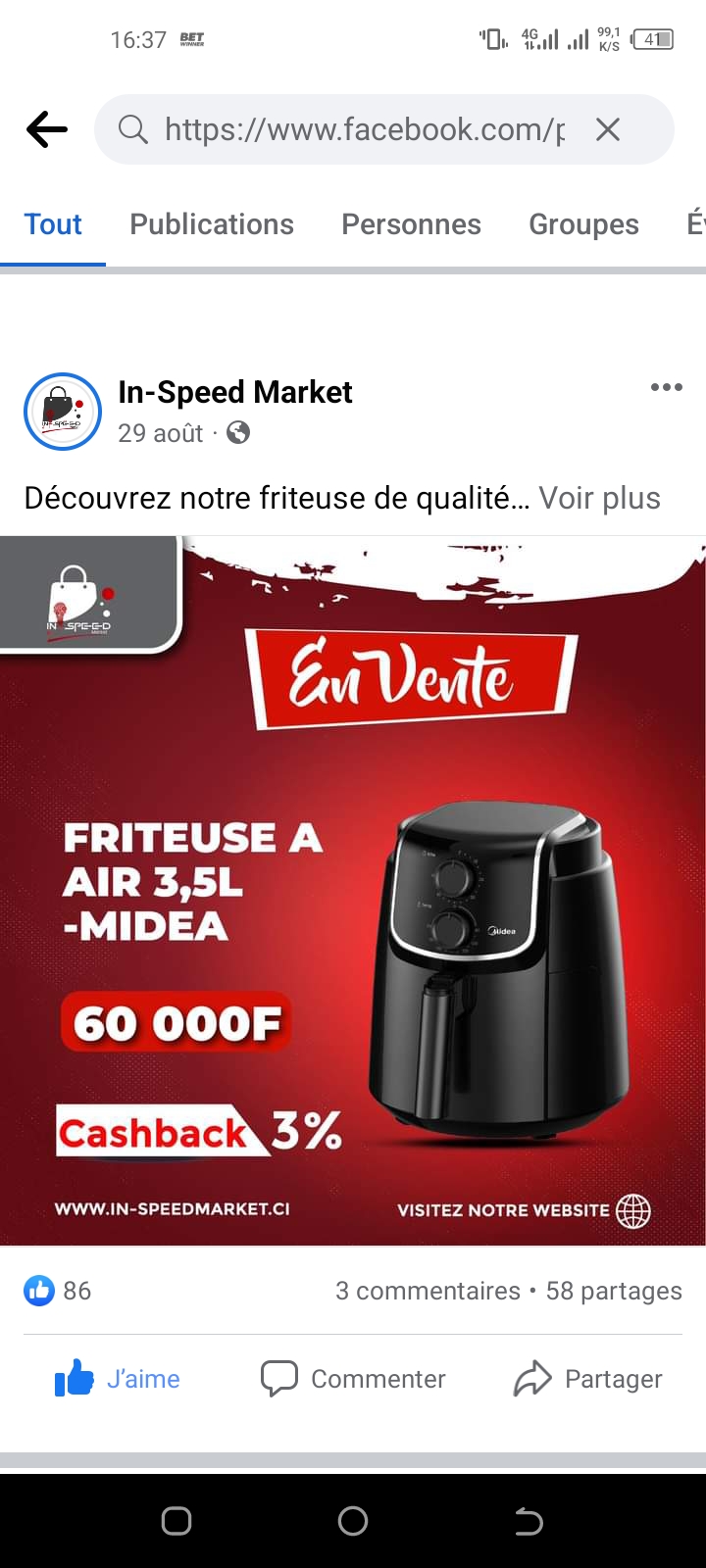See who reacted: 86 likes
Viewport: 706px width, 1568px height.
pyautogui.click(x=58, y=1291)
